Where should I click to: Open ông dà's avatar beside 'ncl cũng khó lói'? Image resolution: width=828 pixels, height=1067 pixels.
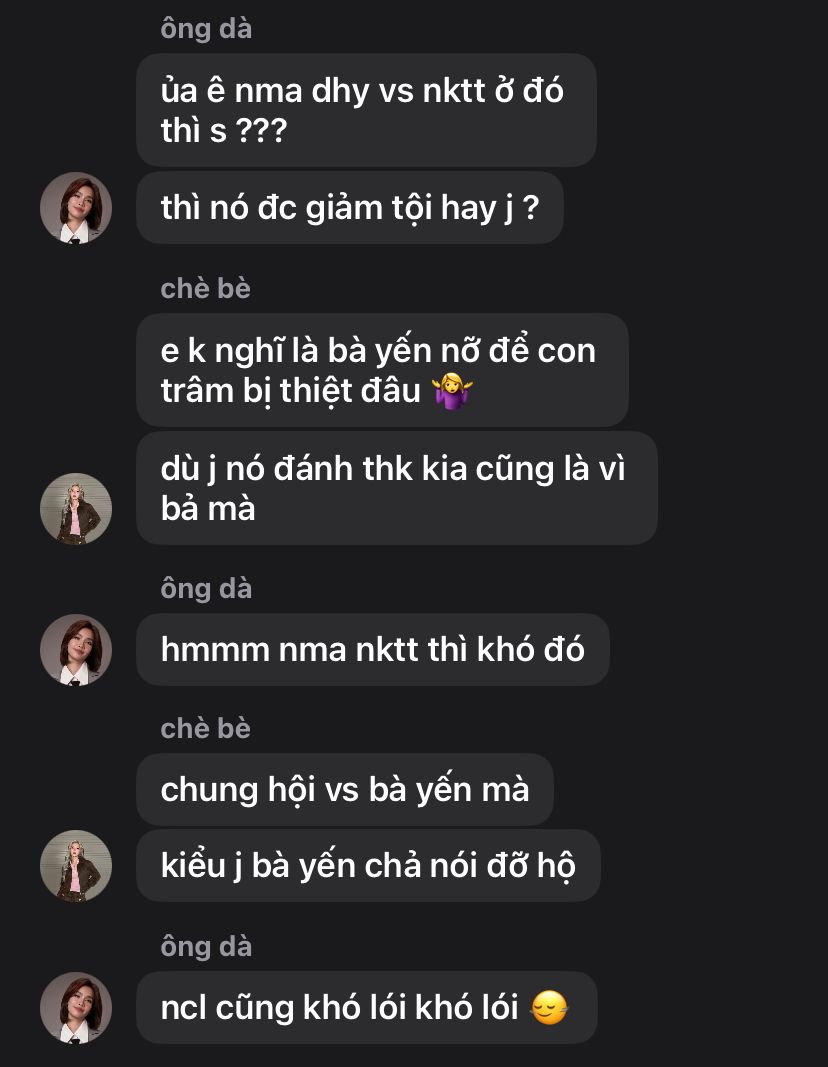[76, 1008]
